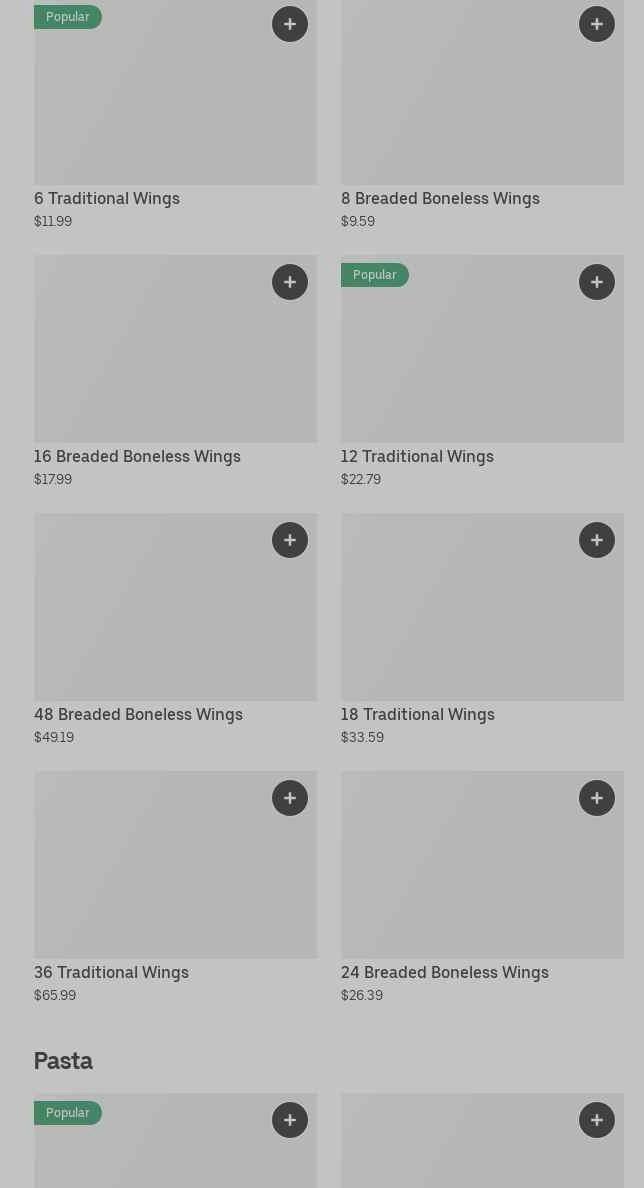Add 24 Breaded Boneless Wings to cart
This screenshot has height=1188, width=644.
(x=597, y=798)
